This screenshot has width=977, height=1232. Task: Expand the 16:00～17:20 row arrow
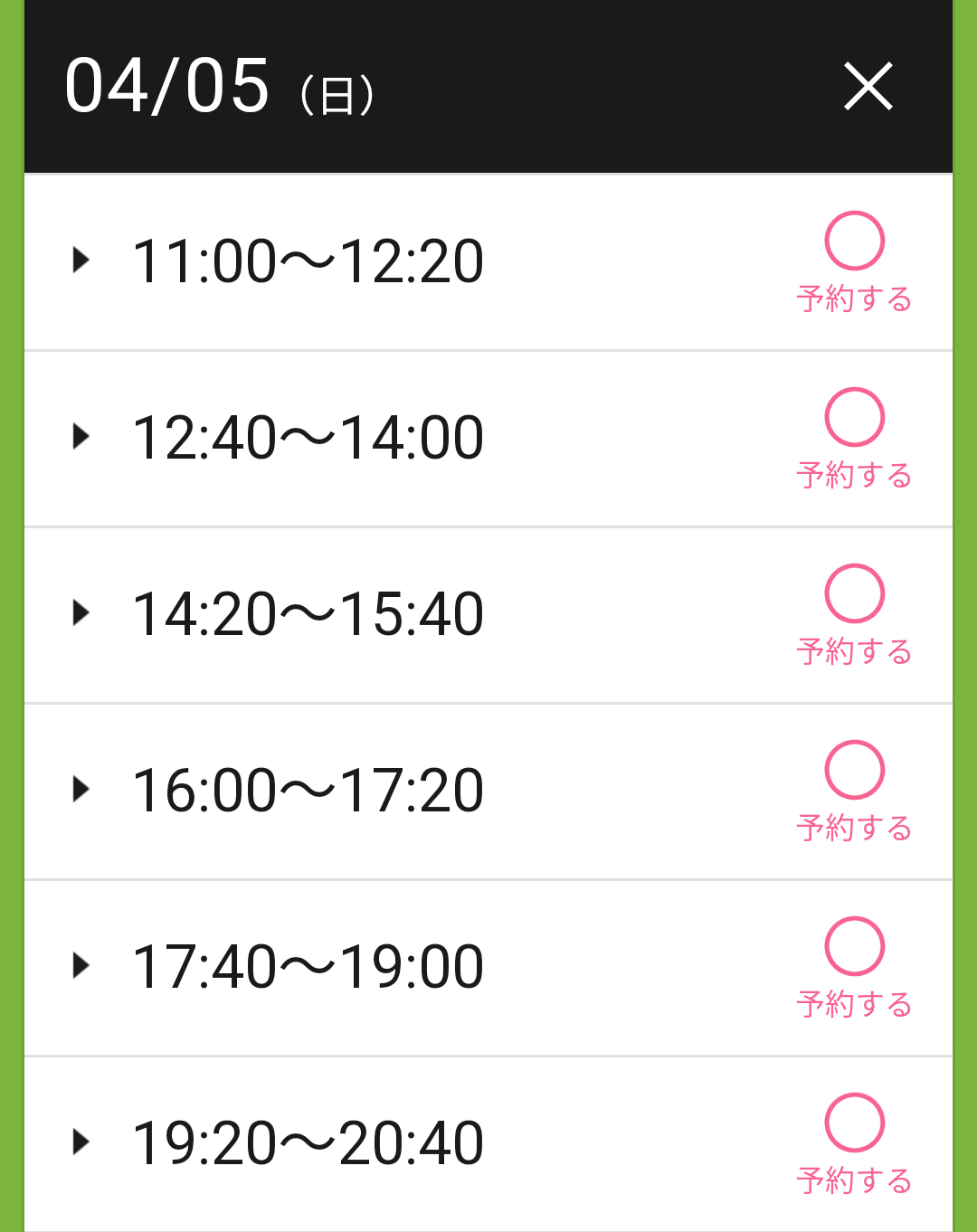coord(81,790)
